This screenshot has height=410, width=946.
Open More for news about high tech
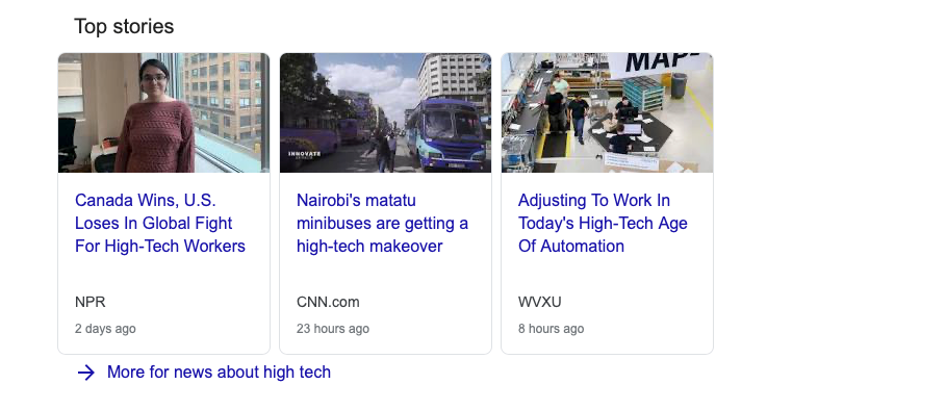pyautogui.click(x=218, y=372)
